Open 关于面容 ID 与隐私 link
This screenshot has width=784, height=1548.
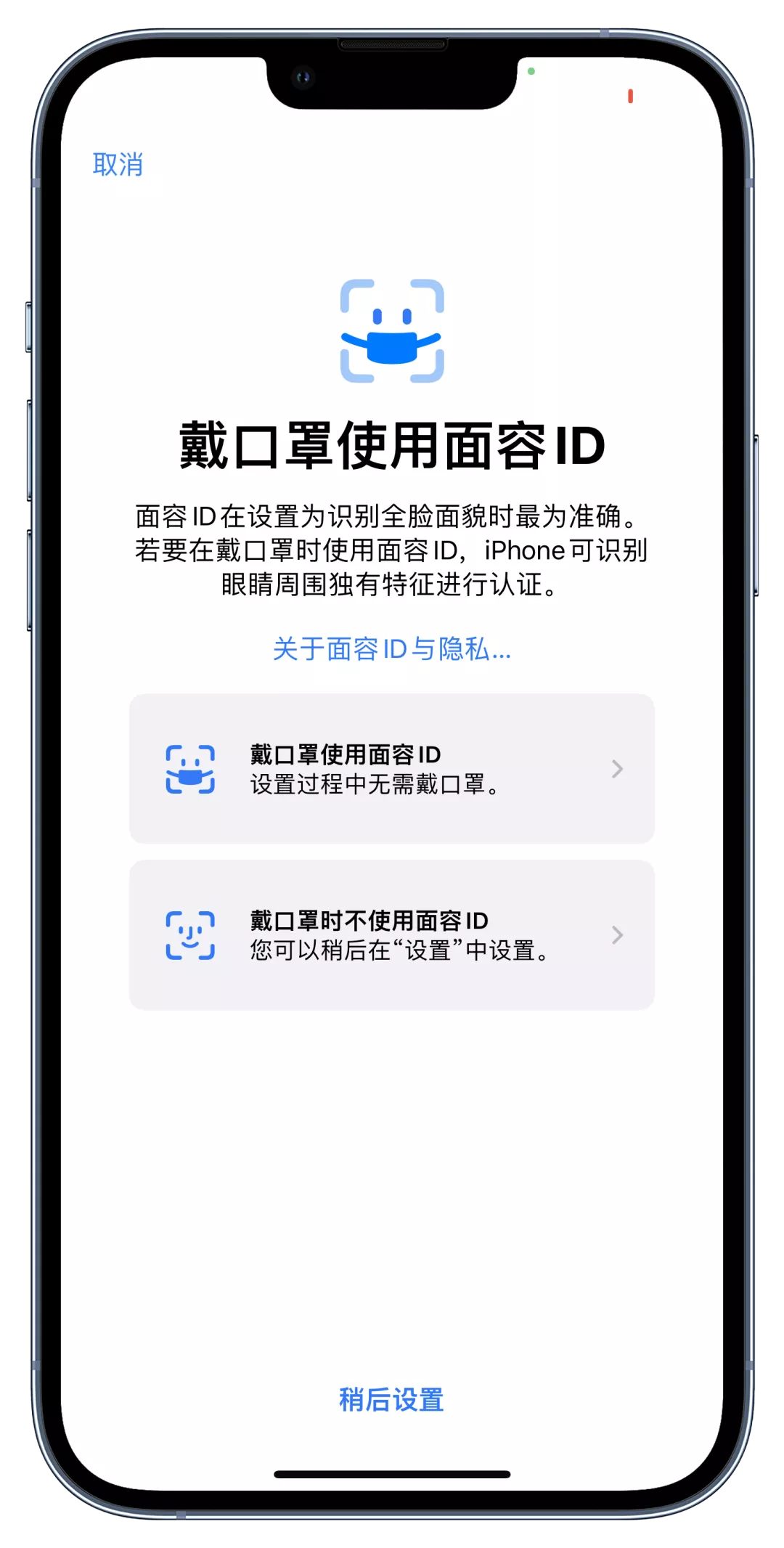[391, 649]
